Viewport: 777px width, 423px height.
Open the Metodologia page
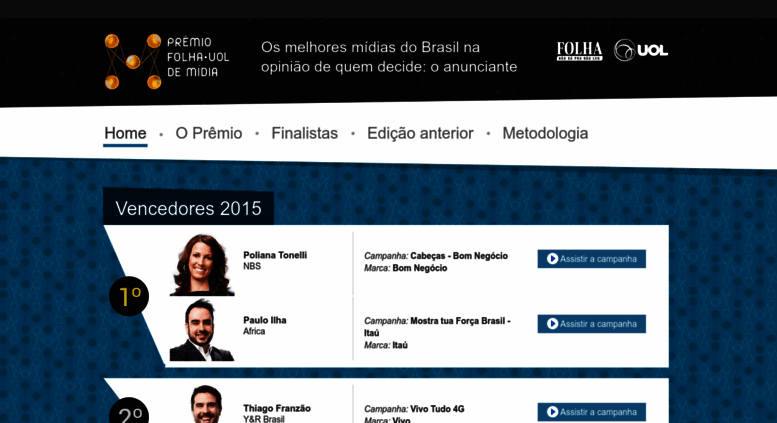pos(545,133)
